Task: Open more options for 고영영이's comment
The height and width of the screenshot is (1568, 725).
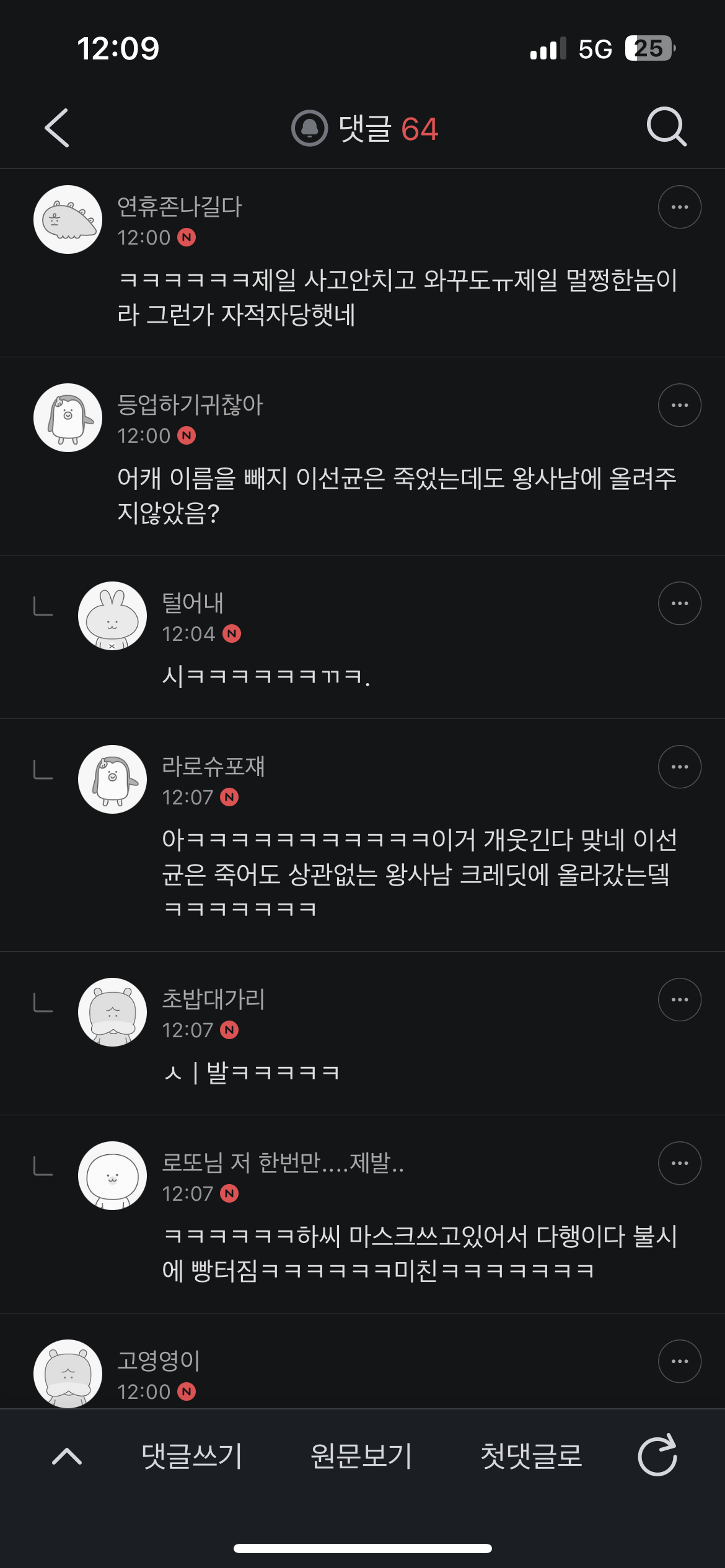Action: 680,1361
